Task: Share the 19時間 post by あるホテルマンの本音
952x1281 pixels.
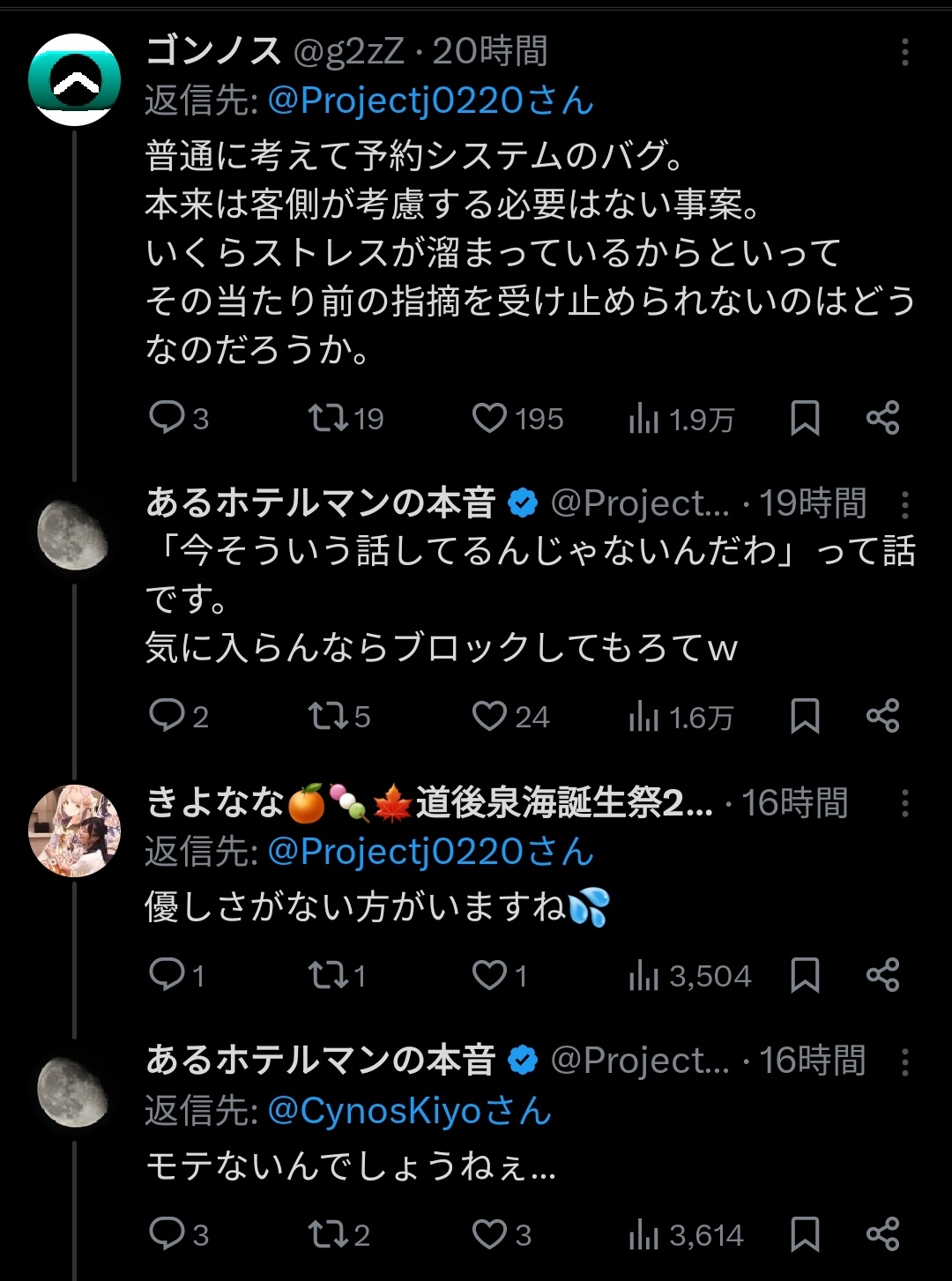Action: coord(882,715)
